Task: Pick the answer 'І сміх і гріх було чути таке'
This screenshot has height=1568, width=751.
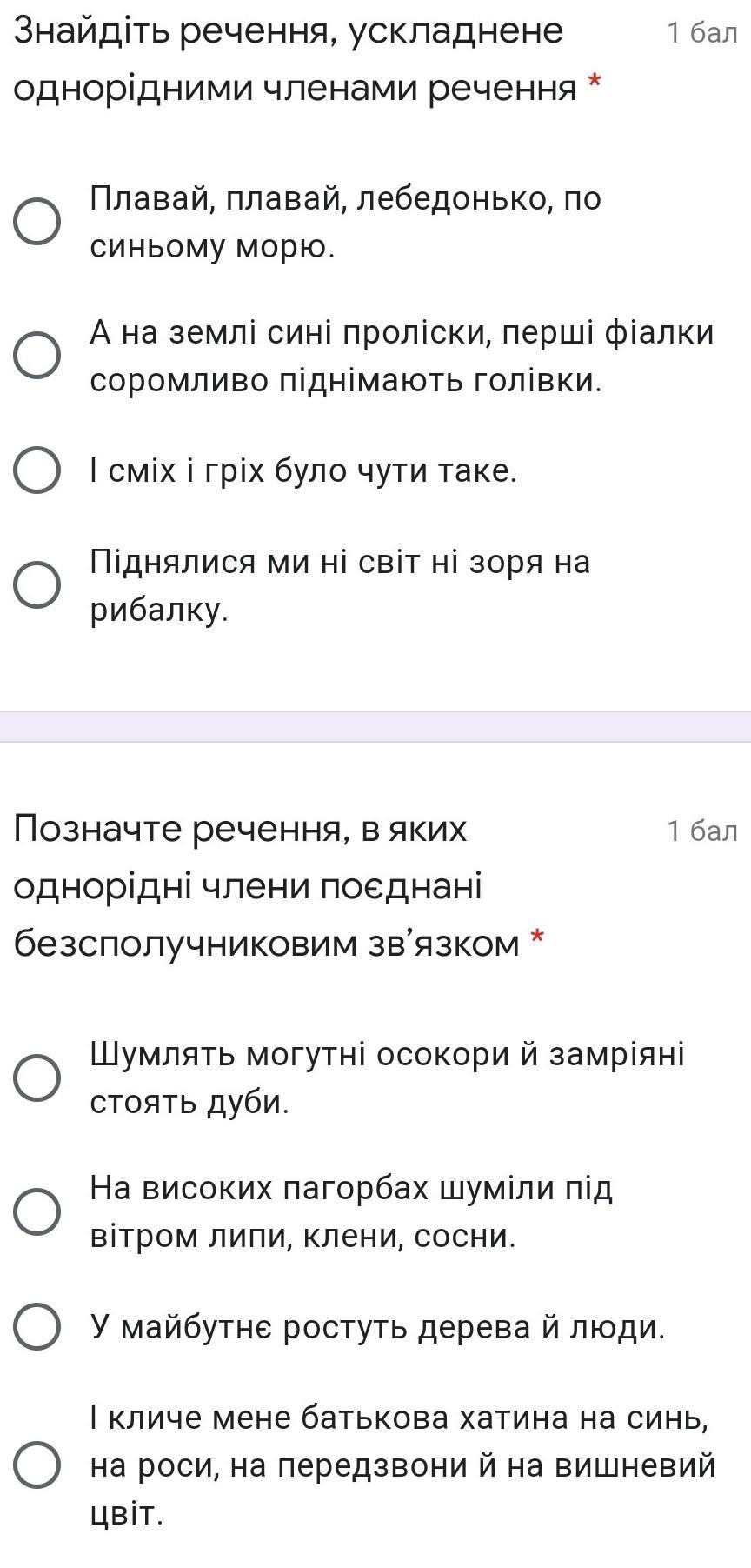Action: pos(37,471)
